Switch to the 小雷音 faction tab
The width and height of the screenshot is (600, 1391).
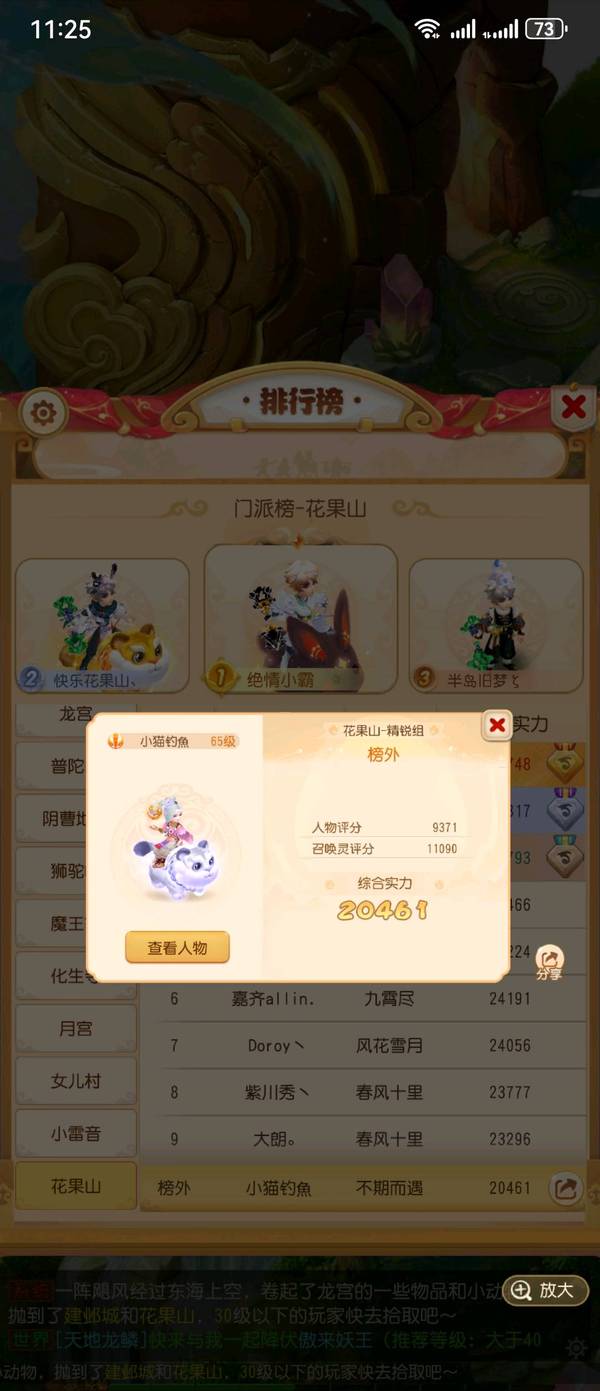coord(76,1134)
